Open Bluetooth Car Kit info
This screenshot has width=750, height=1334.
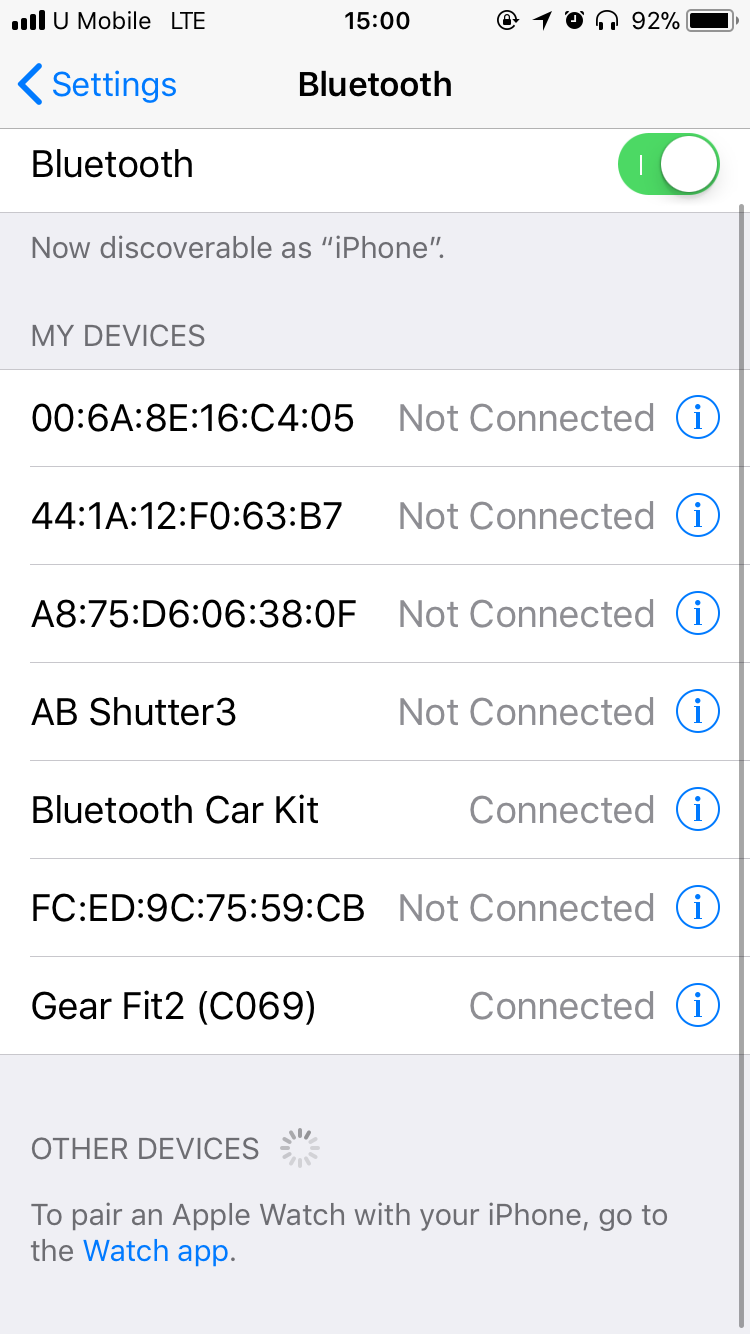coord(698,810)
